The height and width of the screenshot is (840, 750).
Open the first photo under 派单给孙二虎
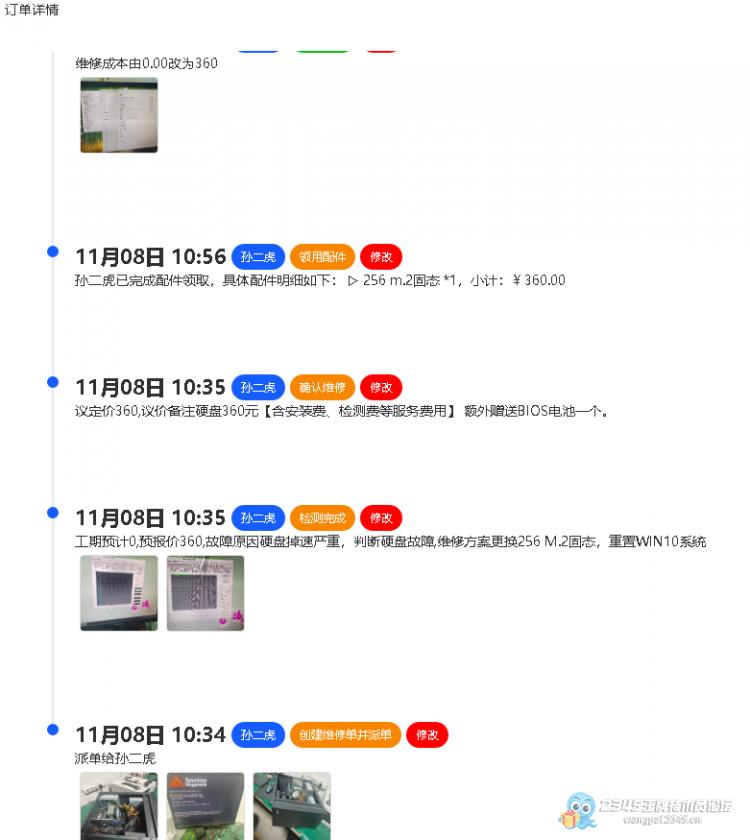point(119,805)
